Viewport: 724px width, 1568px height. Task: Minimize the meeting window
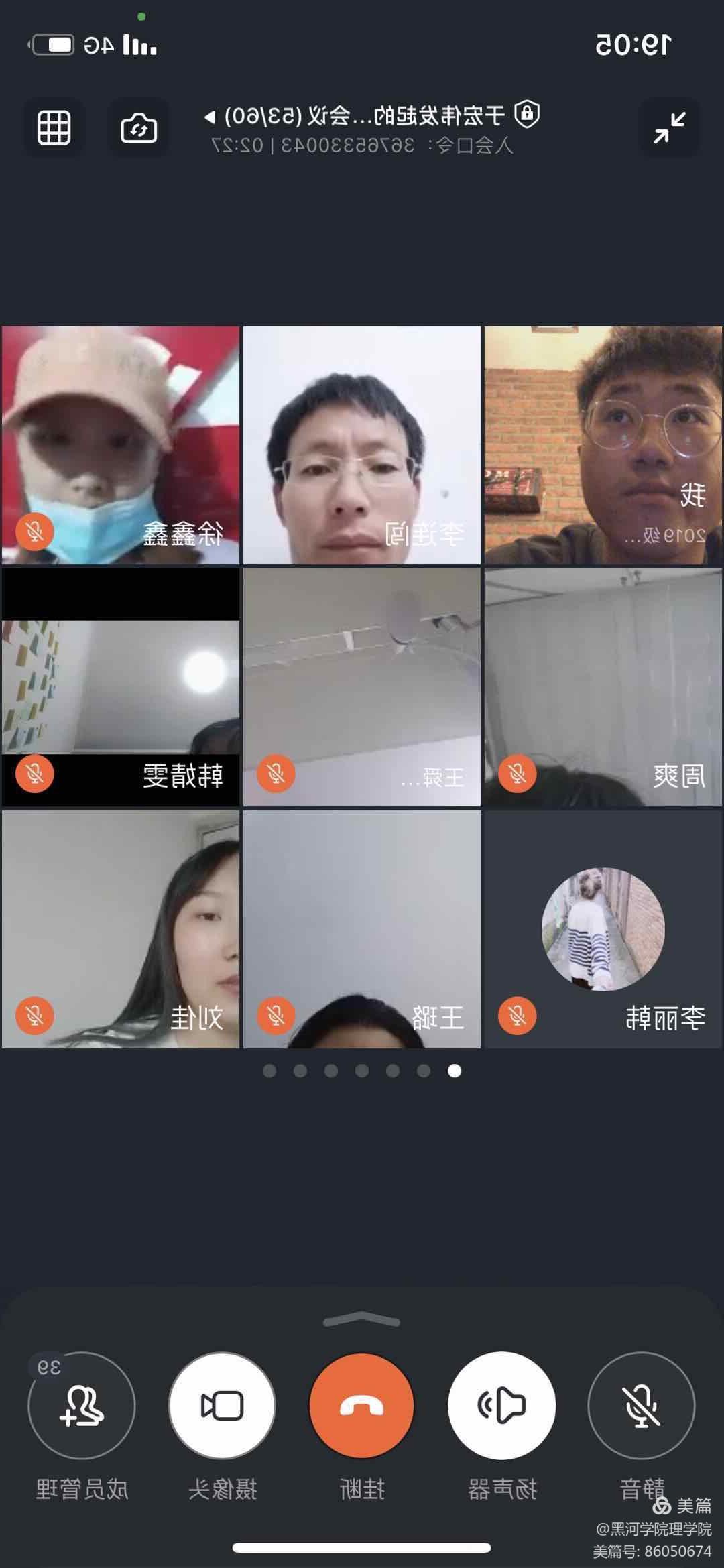(670, 127)
